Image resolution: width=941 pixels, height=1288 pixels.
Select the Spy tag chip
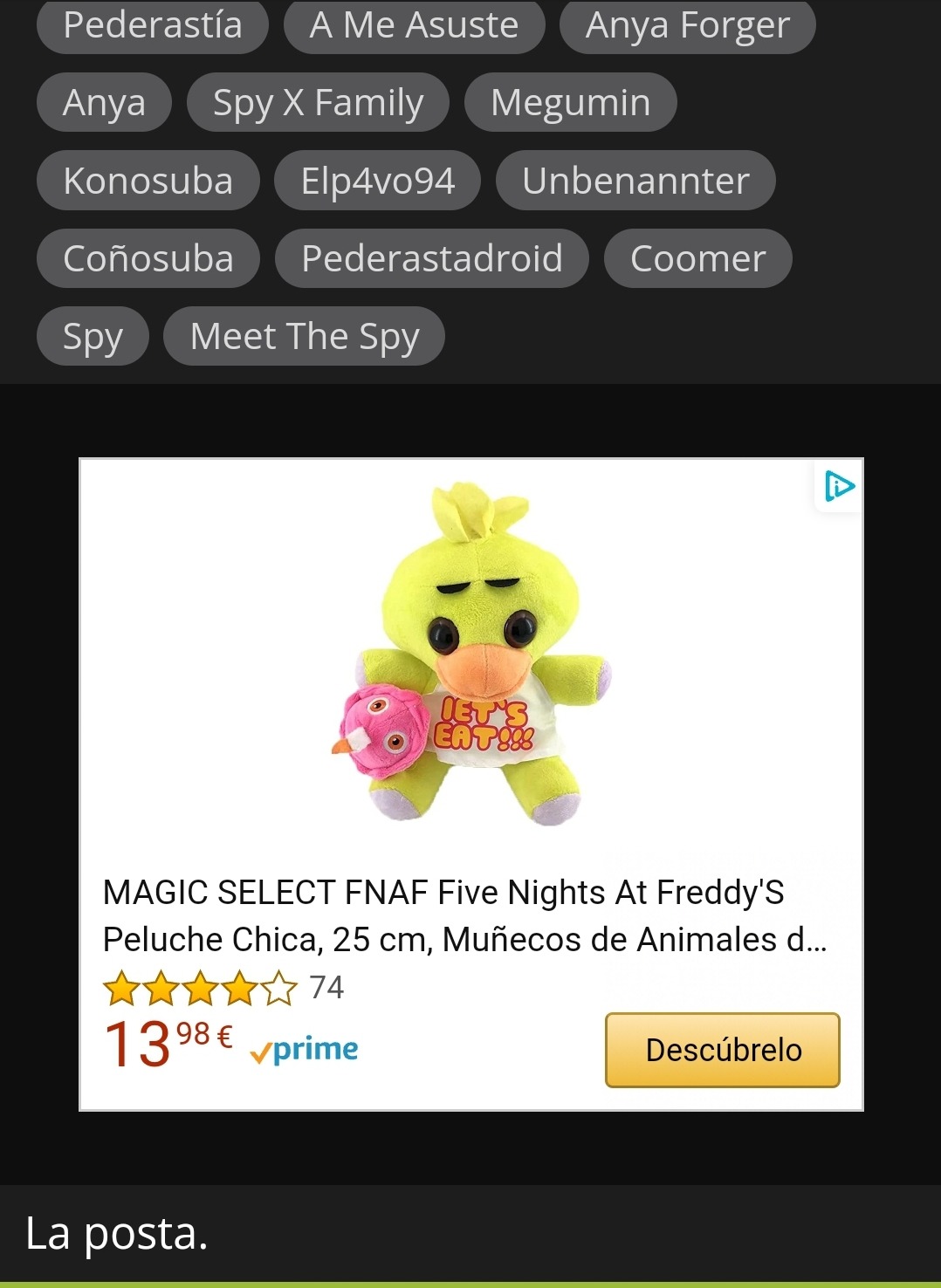[93, 336]
